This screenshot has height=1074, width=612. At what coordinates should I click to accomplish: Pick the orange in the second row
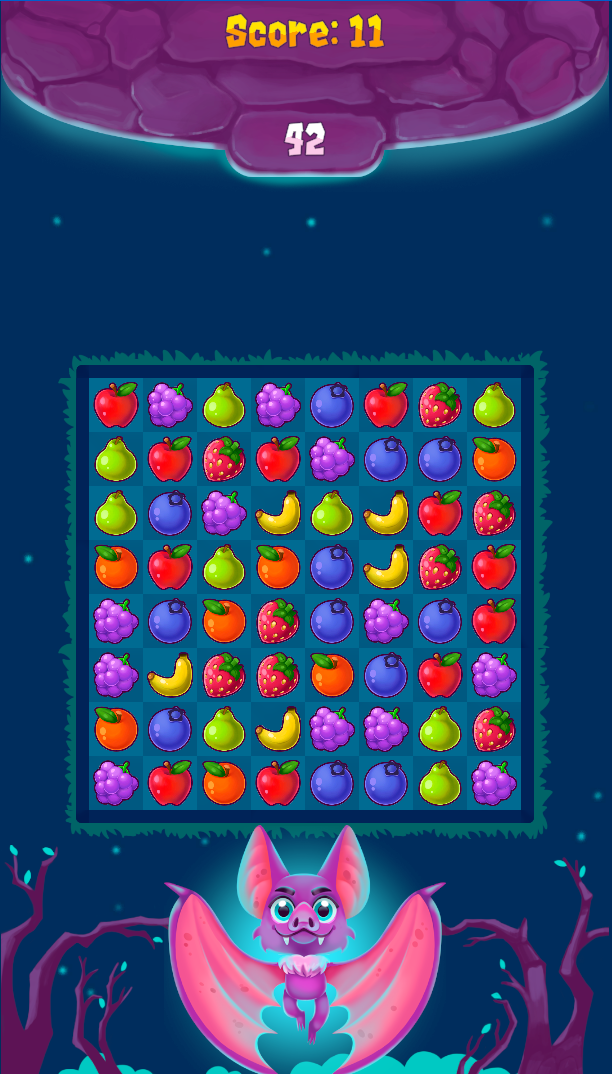[494, 459]
